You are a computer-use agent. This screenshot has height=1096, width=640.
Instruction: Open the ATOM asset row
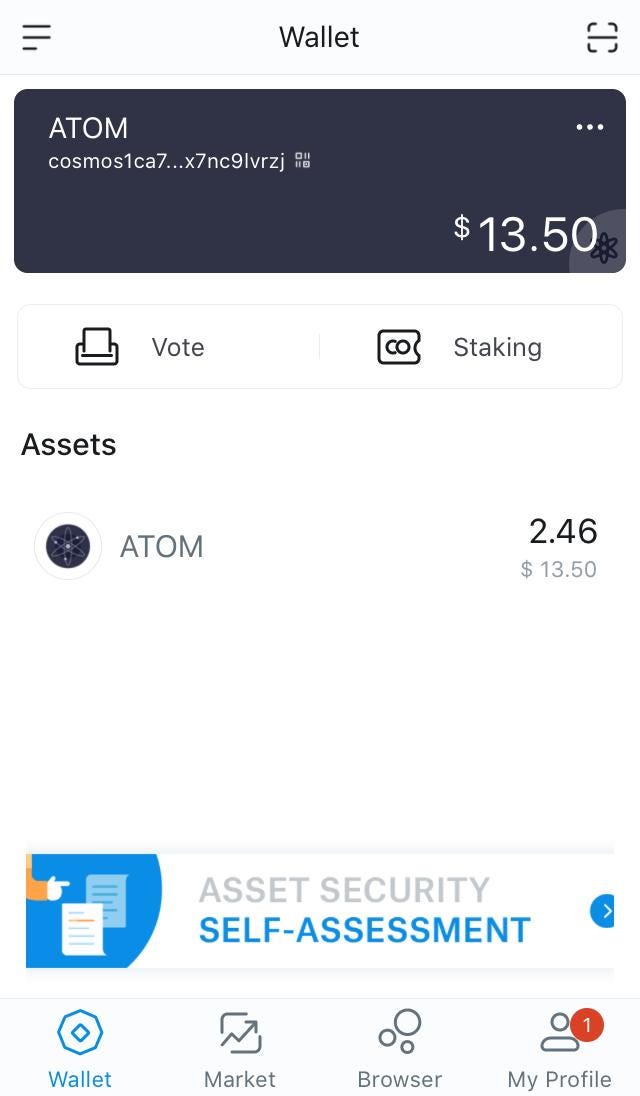coord(320,547)
